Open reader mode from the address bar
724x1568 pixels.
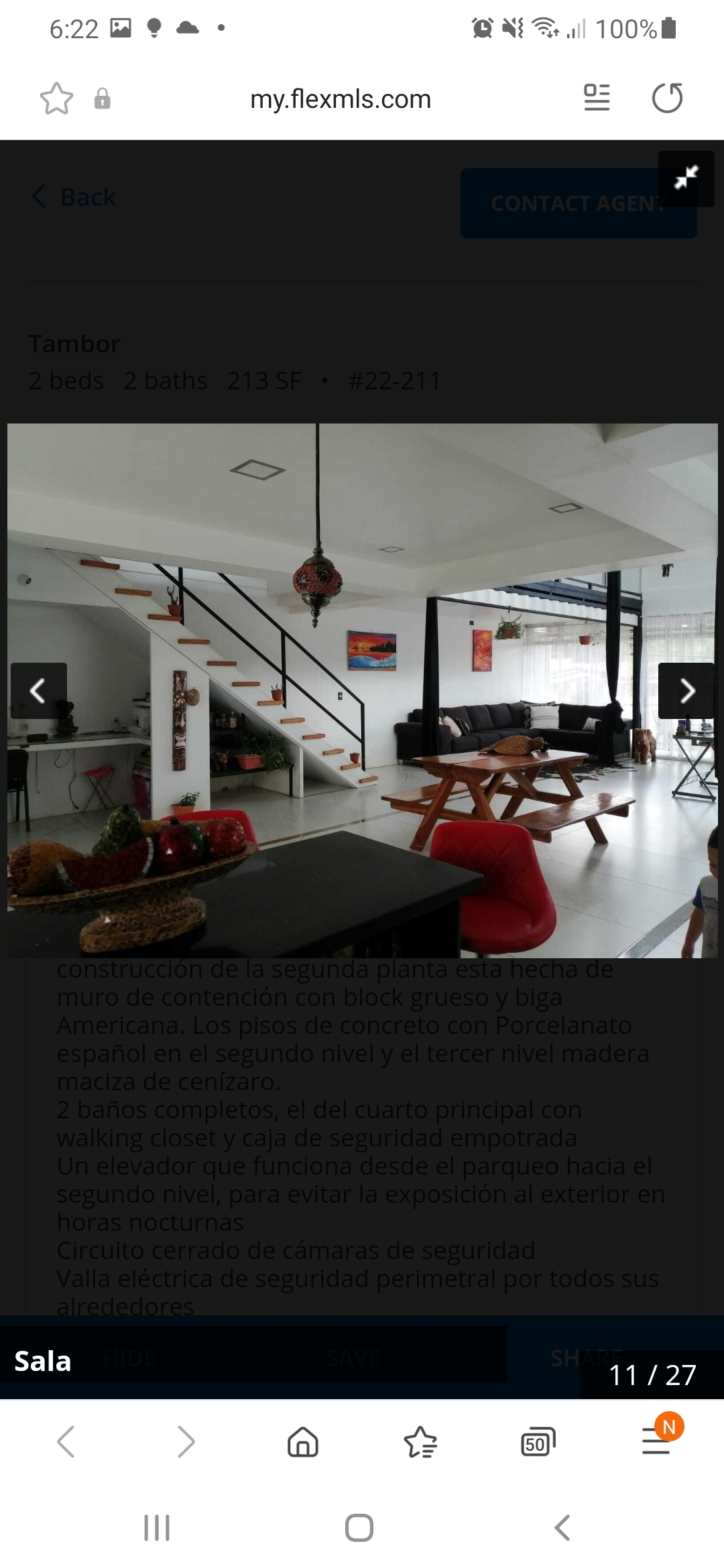click(x=597, y=98)
